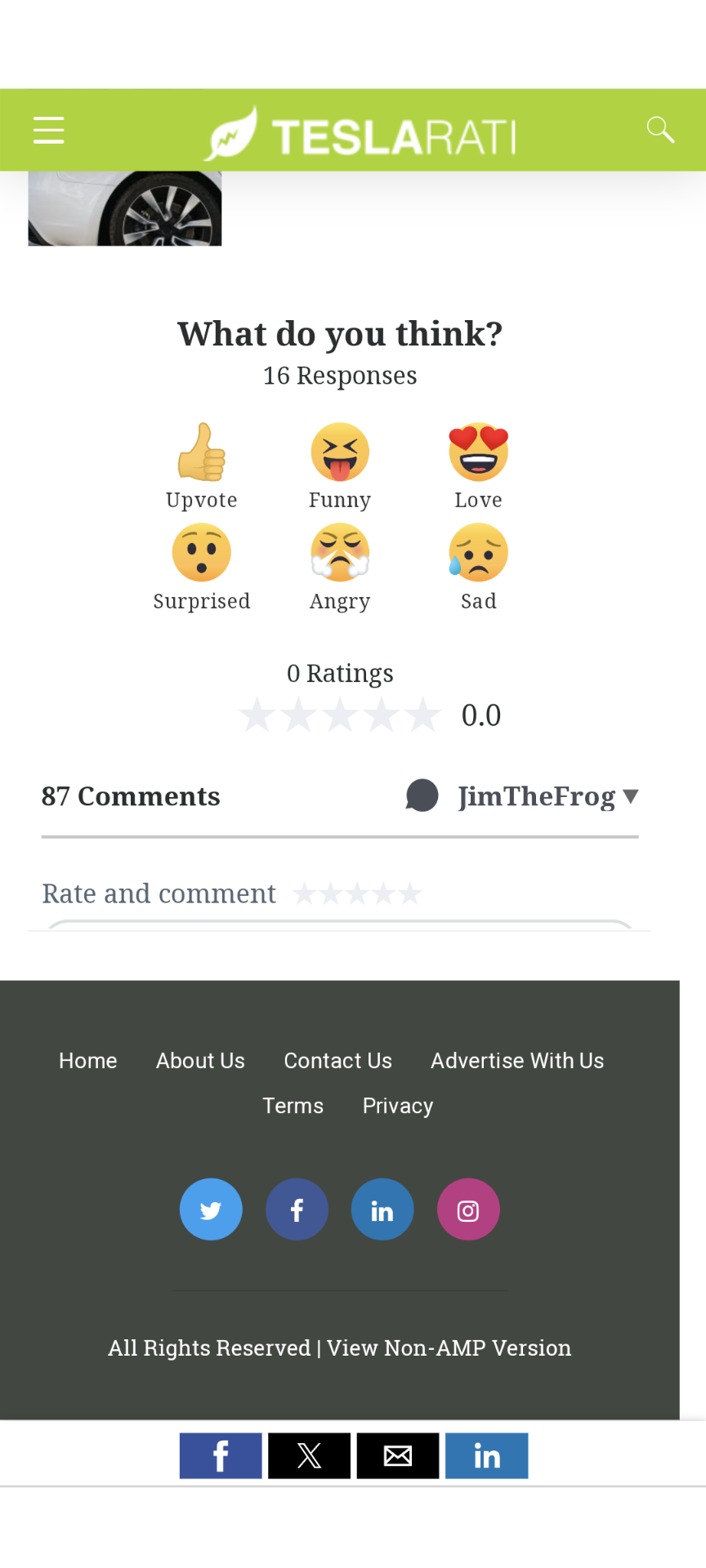View the Terms page
This screenshot has height=1568, width=706.
coord(293,1106)
